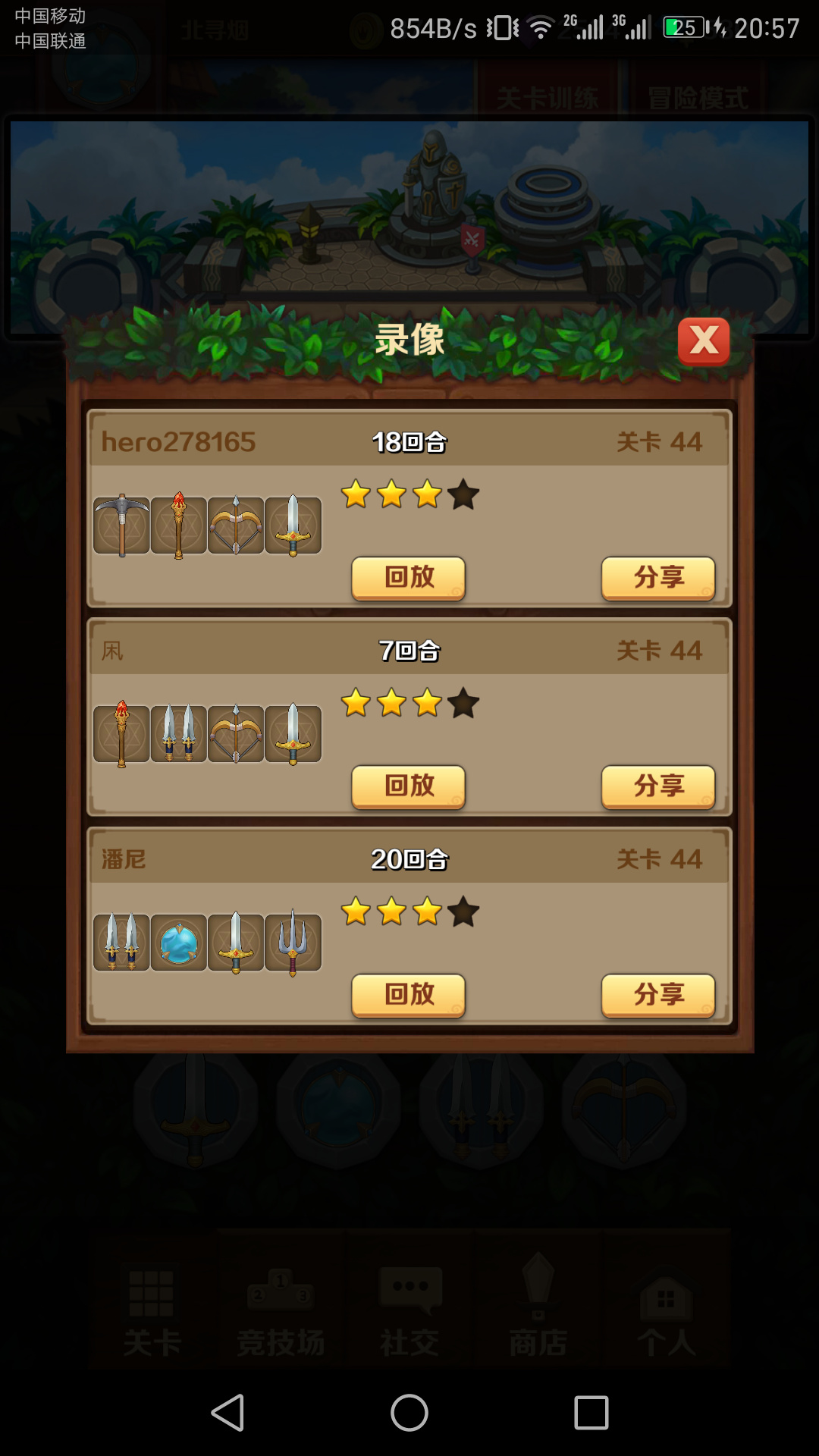Tap the third star on 凩's rating
The height and width of the screenshot is (1456, 819).
(x=425, y=704)
